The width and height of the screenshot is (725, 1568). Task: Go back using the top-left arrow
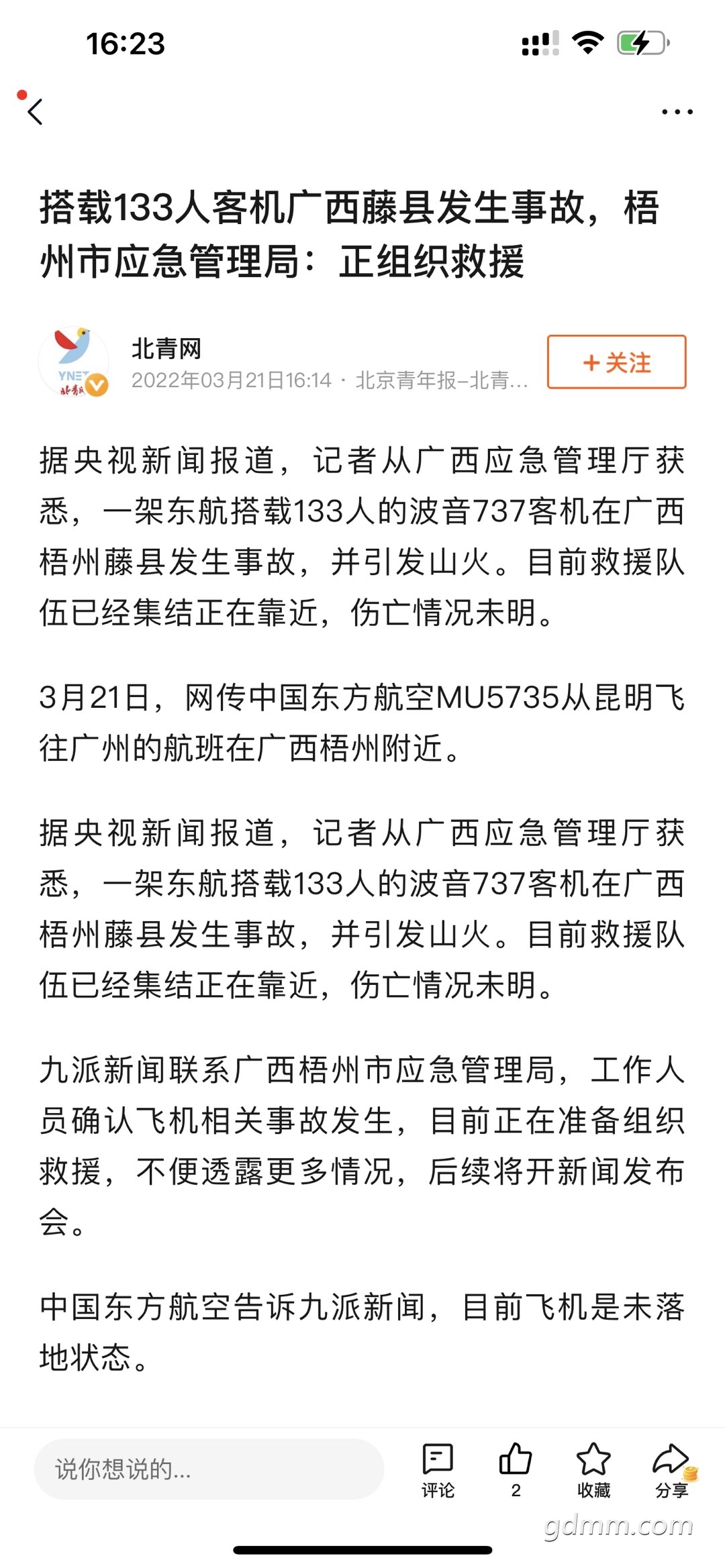[x=36, y=111]
